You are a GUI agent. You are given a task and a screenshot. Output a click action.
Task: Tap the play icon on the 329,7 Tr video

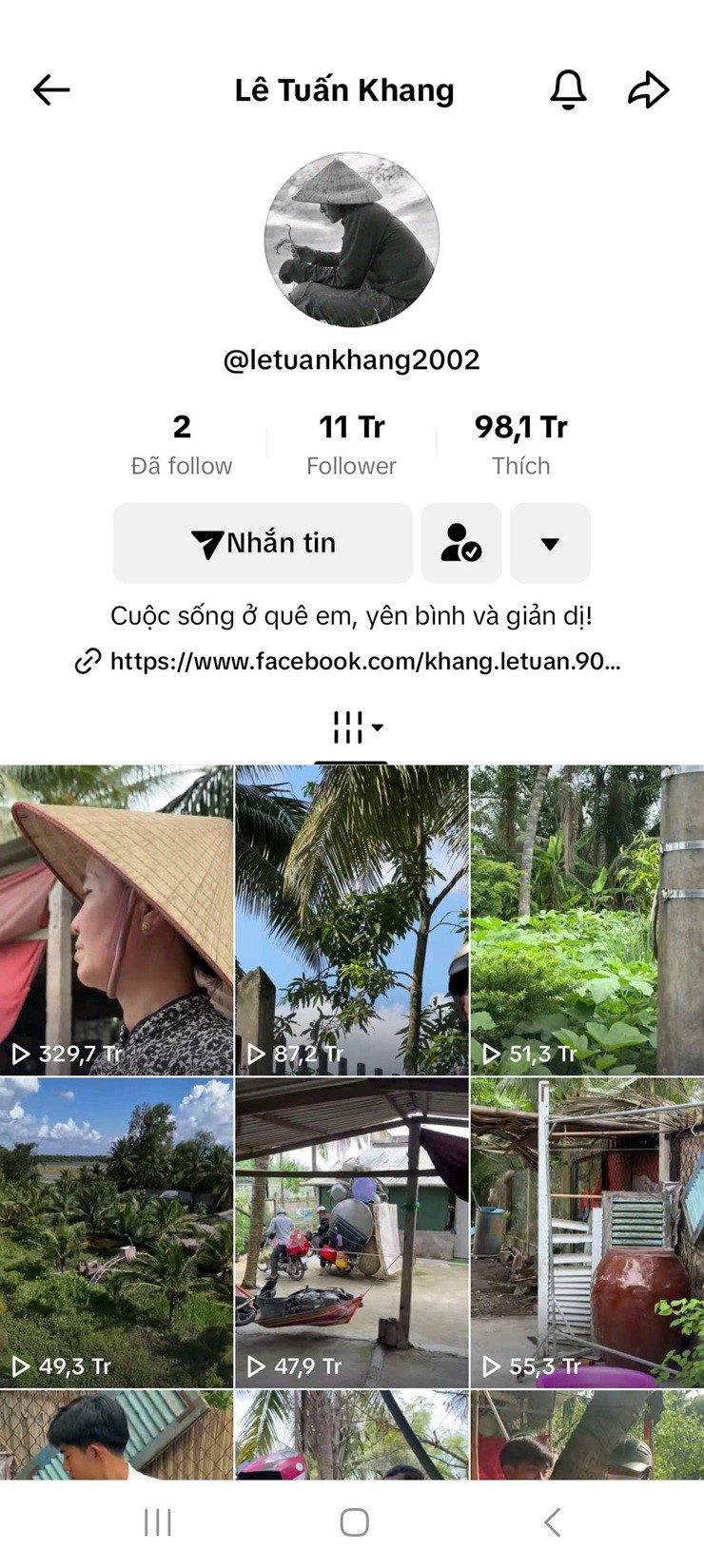click(x=23, y=1054)
